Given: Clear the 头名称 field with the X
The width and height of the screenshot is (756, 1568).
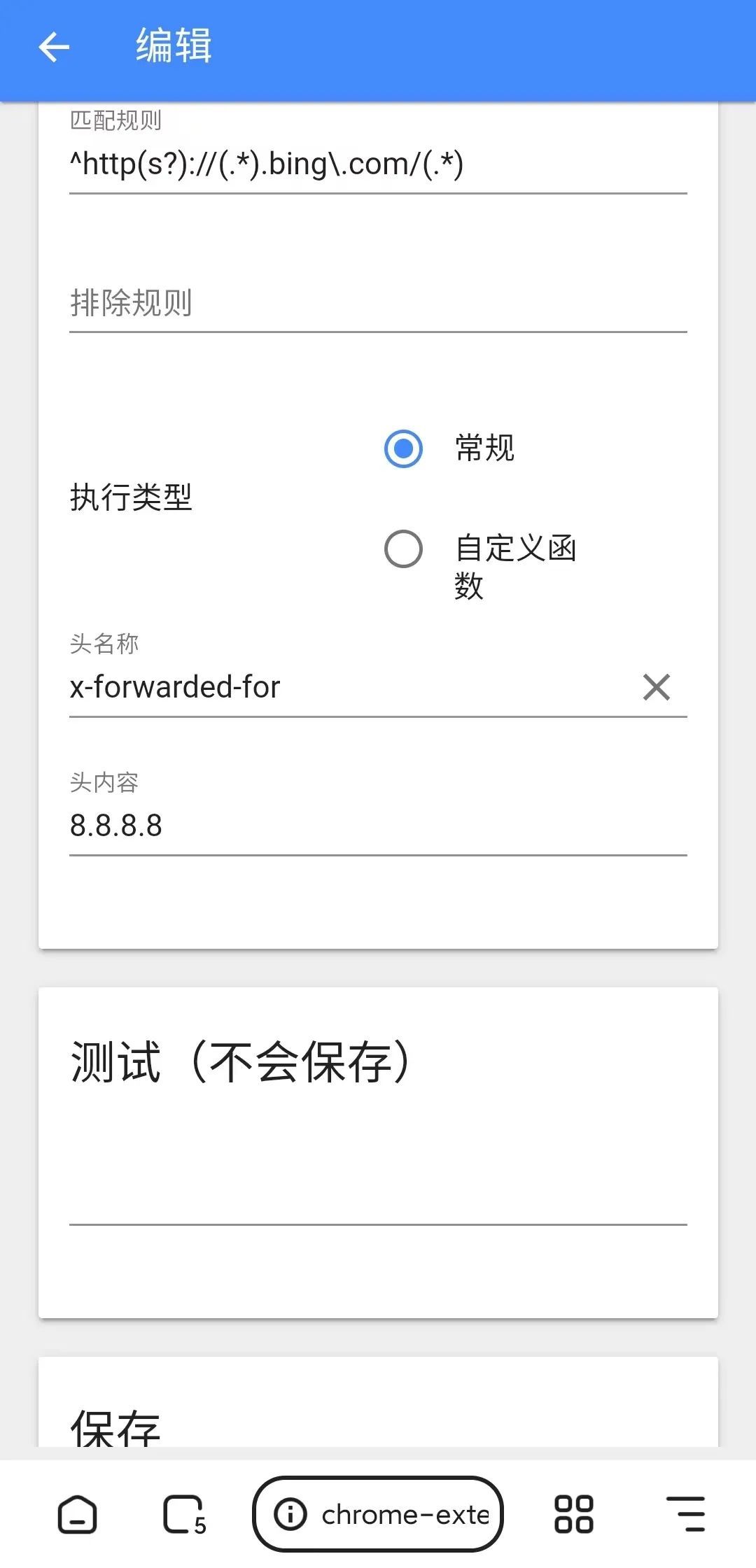Looking at the screenshot, I should pyautogui.click(x=656, y=687).
